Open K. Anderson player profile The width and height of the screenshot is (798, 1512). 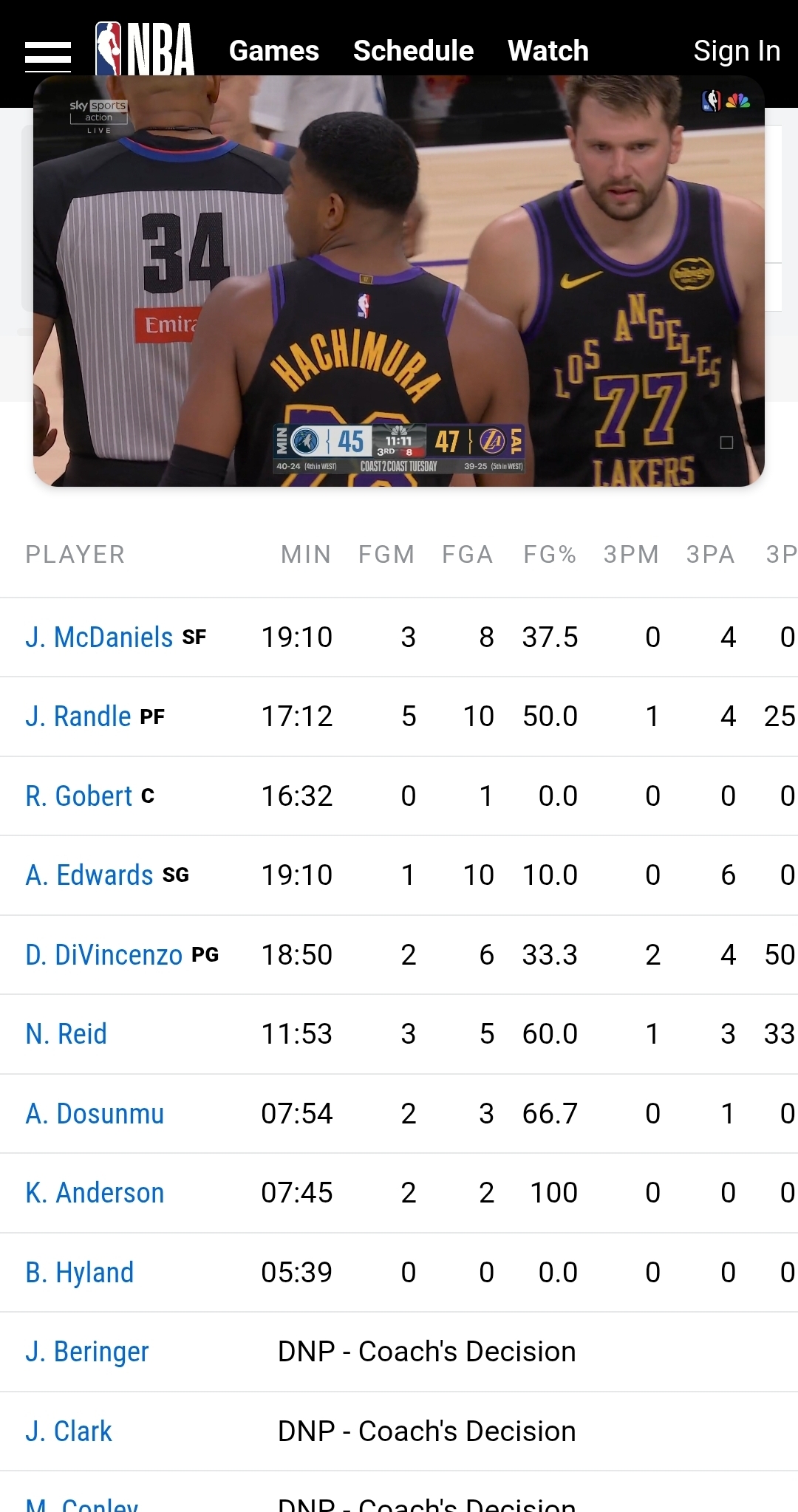click(95, 1193)
